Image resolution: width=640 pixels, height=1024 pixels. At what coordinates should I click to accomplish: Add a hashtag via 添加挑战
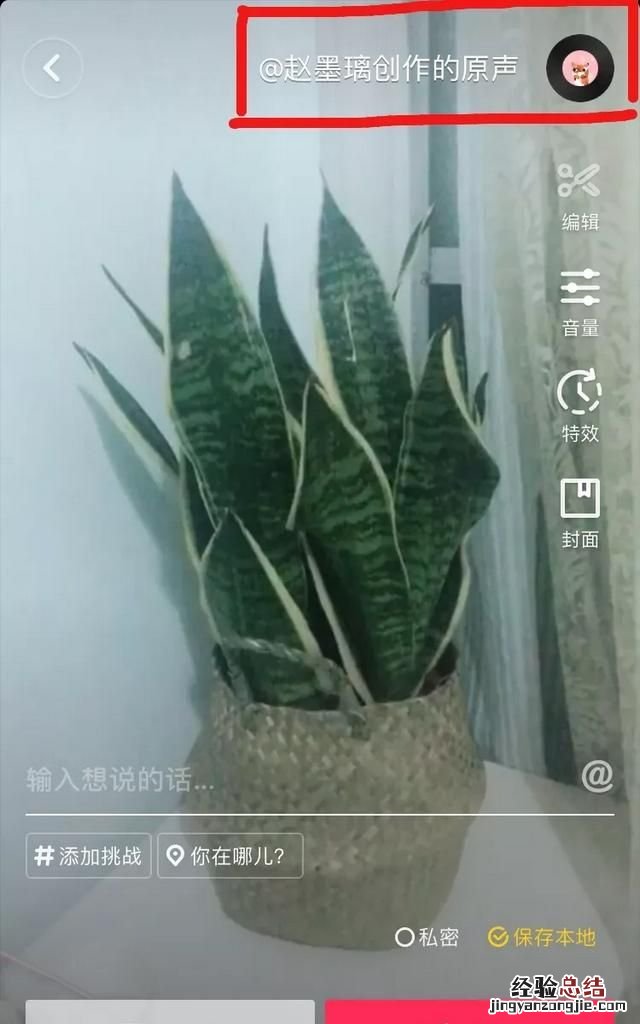pyautogui.click(x=89, y=856)
